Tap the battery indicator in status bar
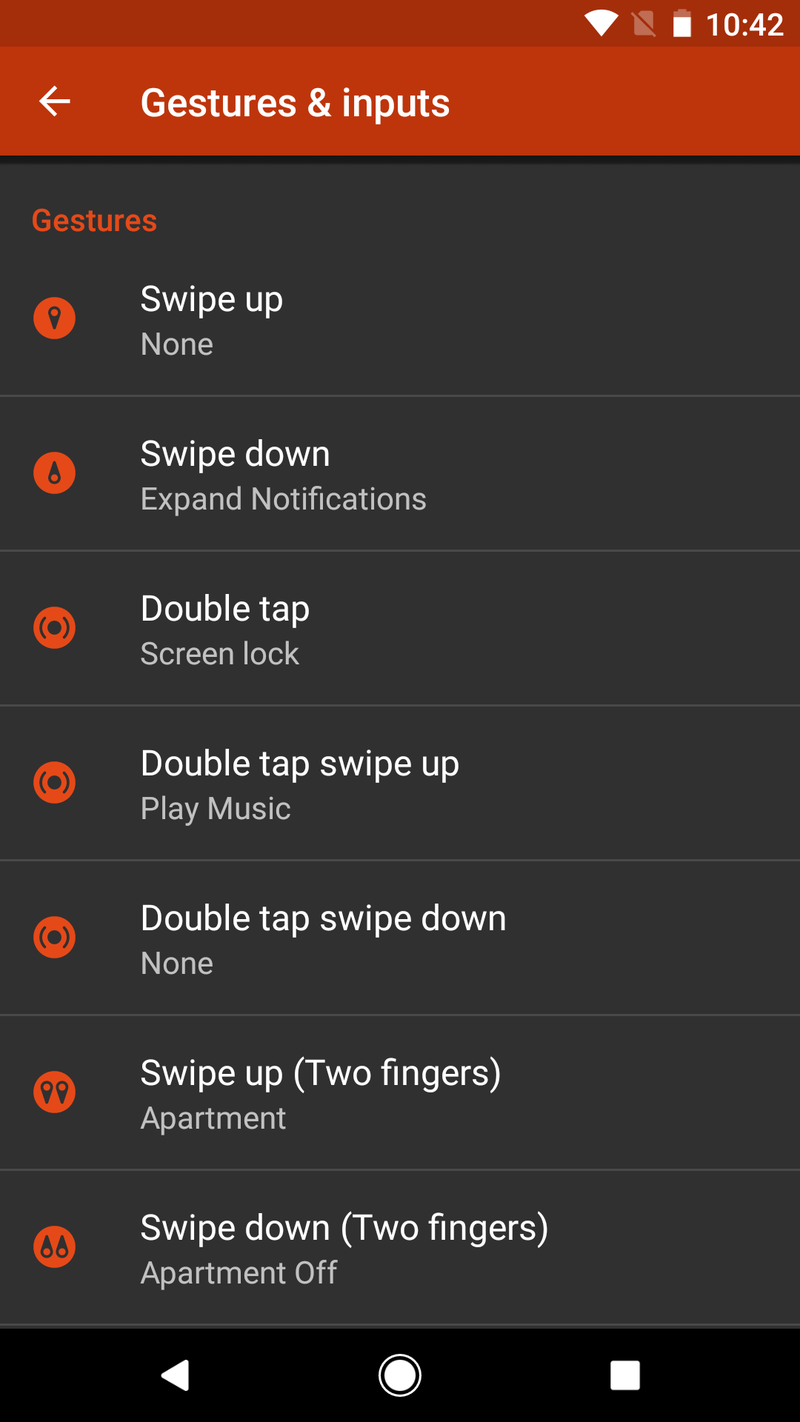The height and width of the screenshot is (1422, 800). pyautogui.click(x=685, y=23)
